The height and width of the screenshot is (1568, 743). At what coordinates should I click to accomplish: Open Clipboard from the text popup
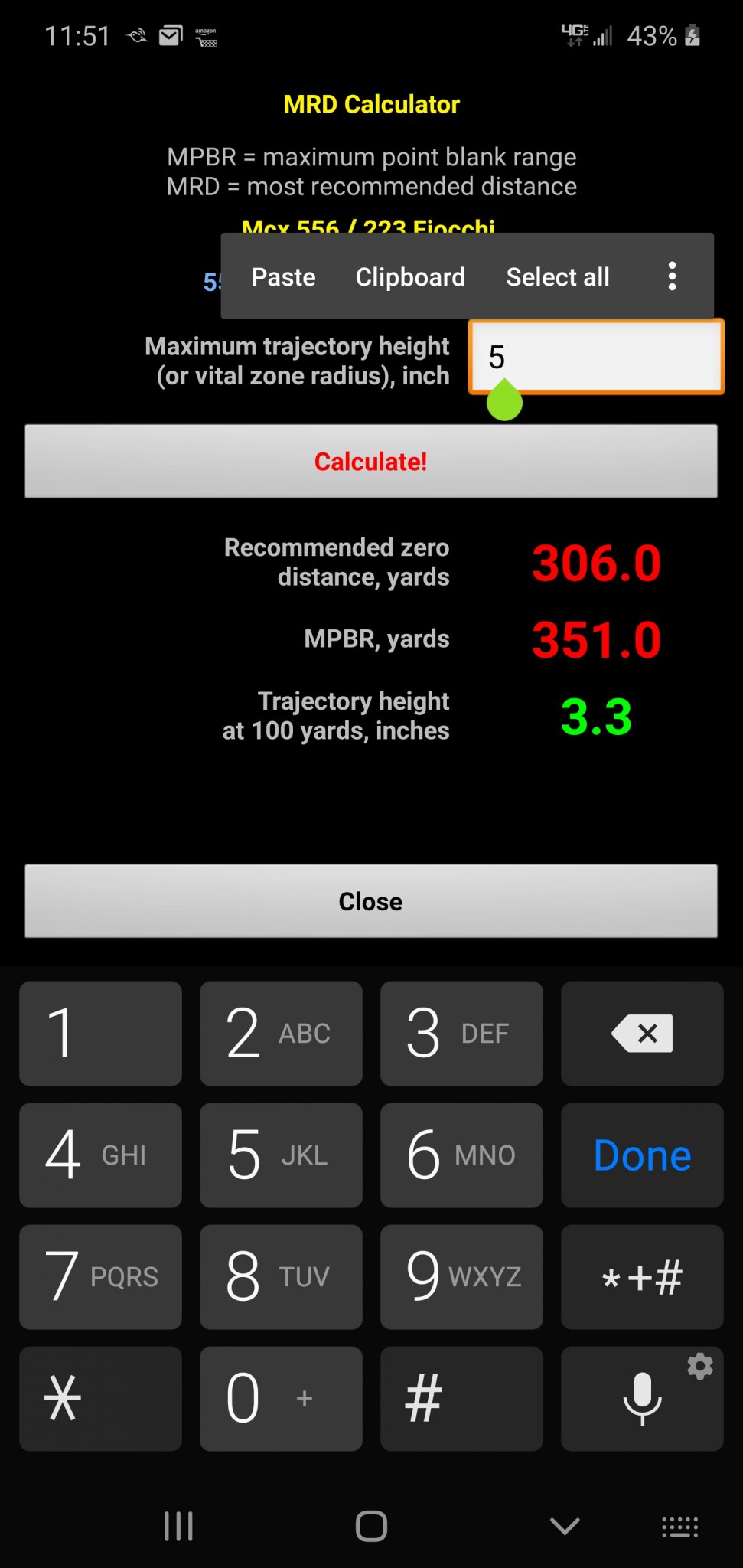tap(410, 277)
